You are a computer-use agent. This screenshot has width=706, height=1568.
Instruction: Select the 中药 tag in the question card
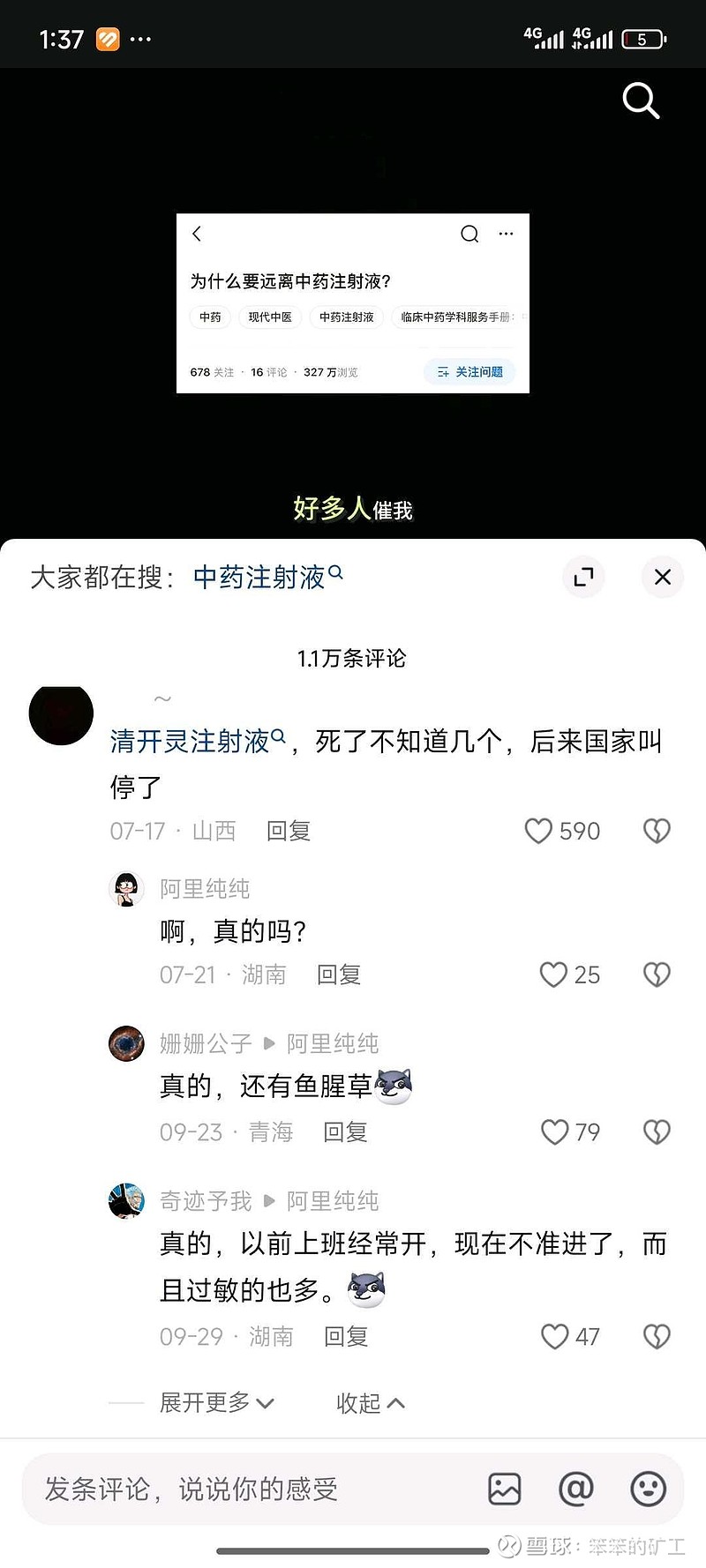210,317
